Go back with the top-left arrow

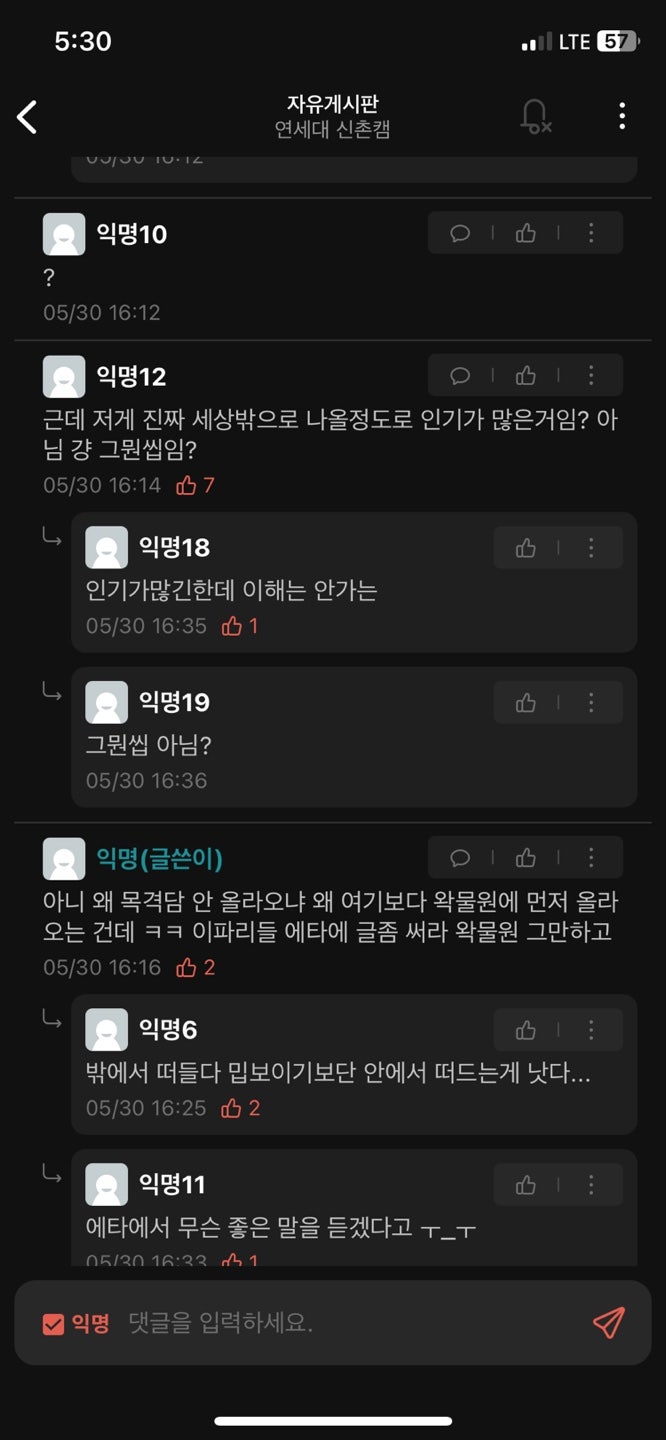tap(28, 117)
